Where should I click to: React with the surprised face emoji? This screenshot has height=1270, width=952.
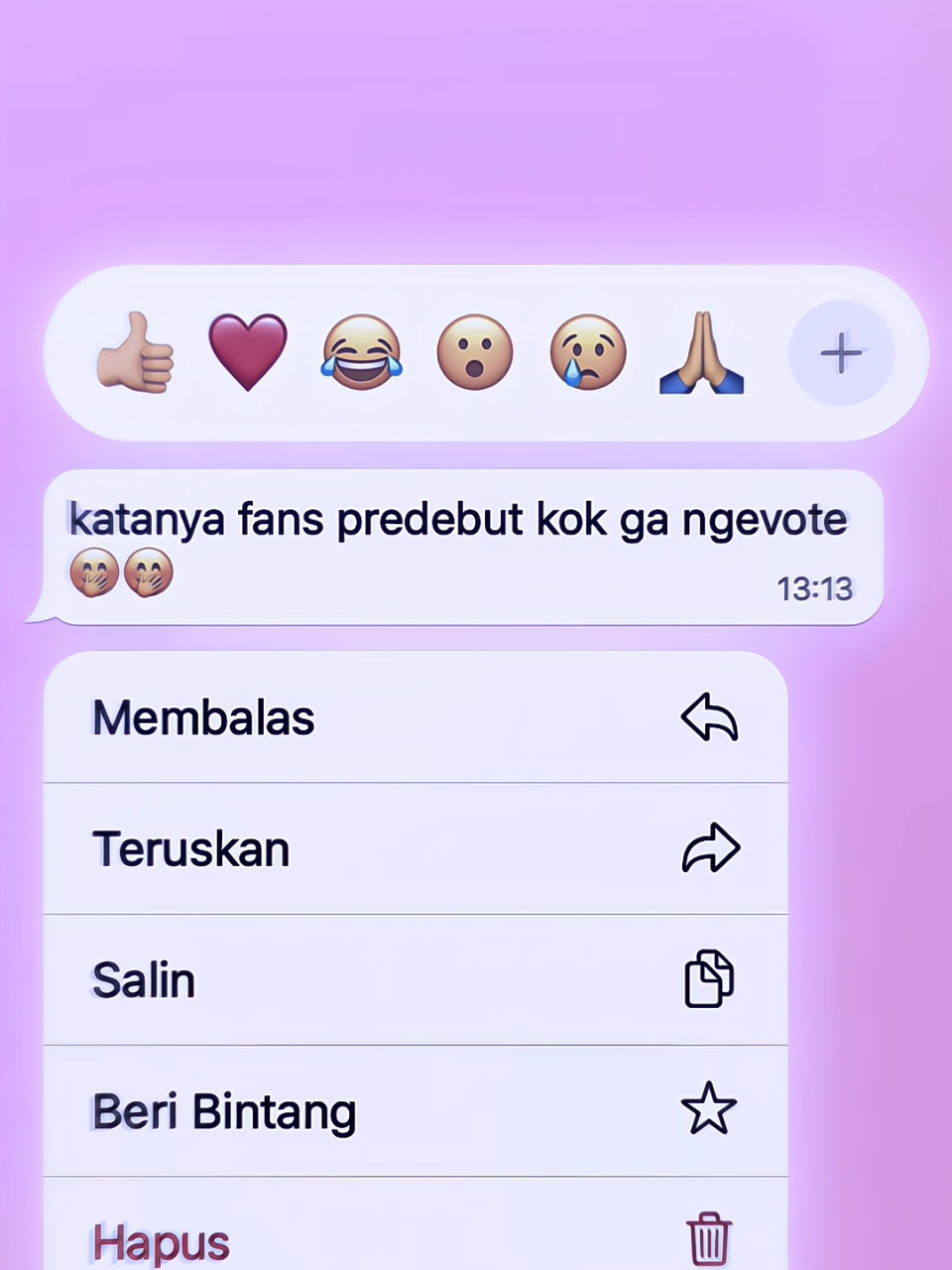[475, 352]
